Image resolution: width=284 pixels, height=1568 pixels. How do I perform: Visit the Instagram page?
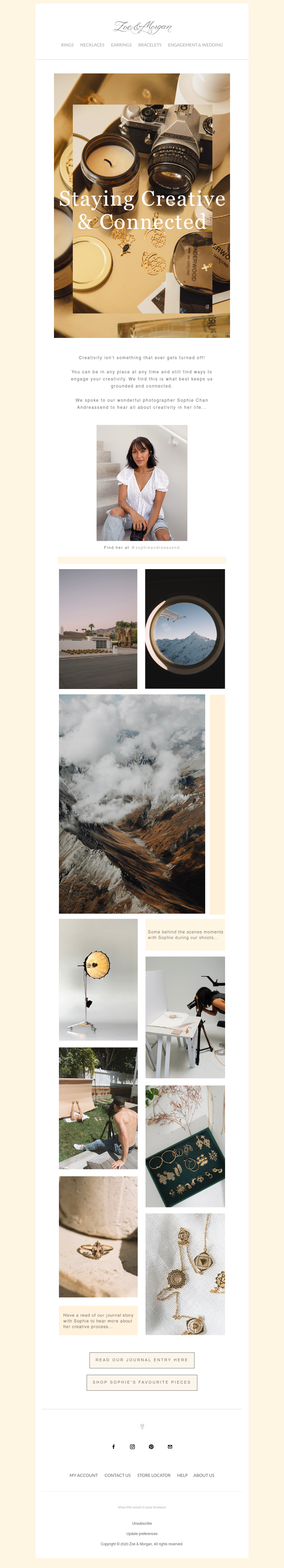pyautogui.click(x=132, y=1447)
